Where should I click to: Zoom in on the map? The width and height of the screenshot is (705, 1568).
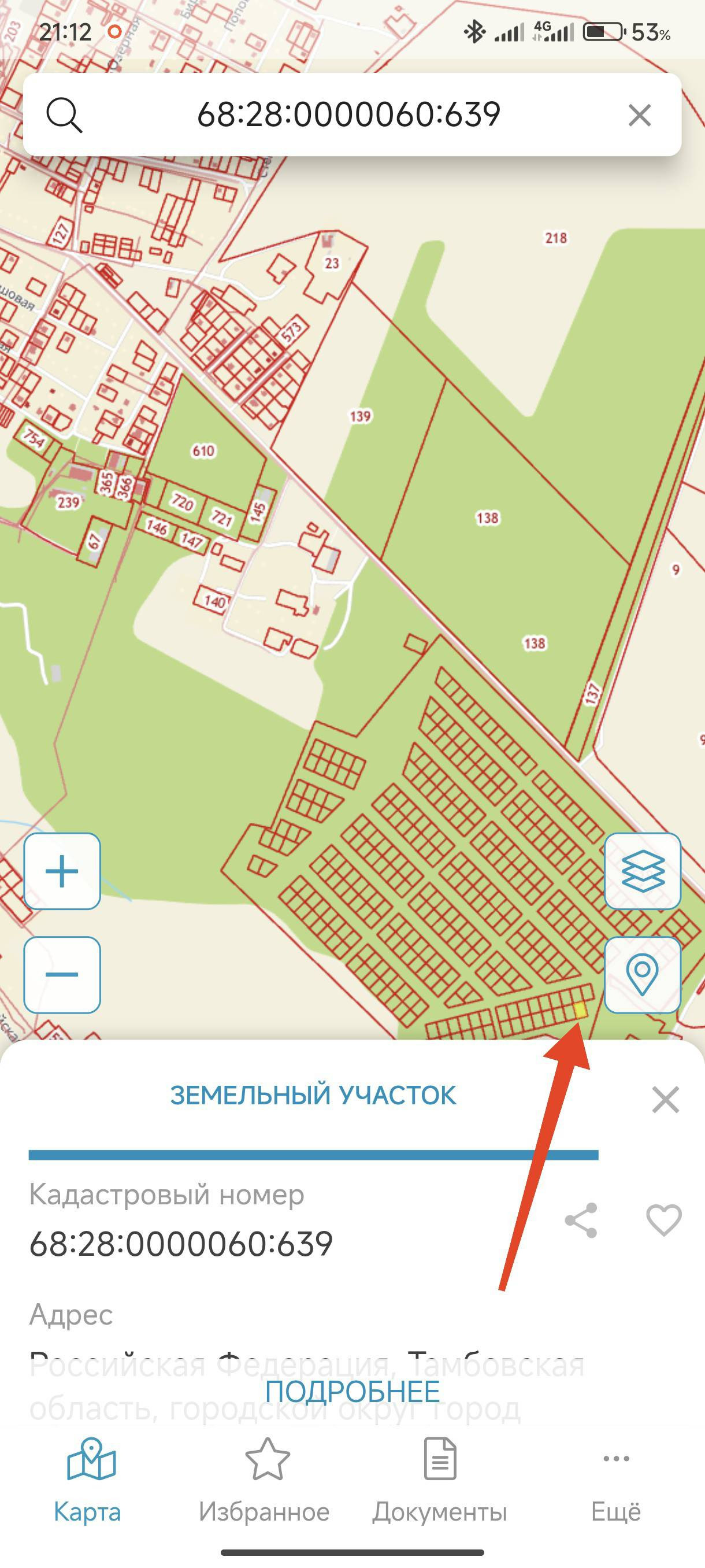pyautogui.click(x=62, y=871)
